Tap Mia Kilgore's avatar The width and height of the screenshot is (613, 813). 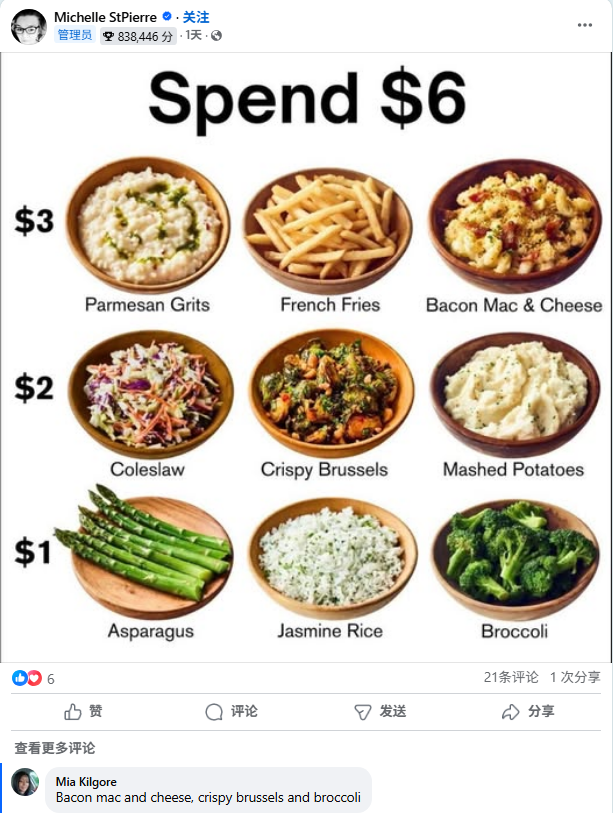[26, 782]
